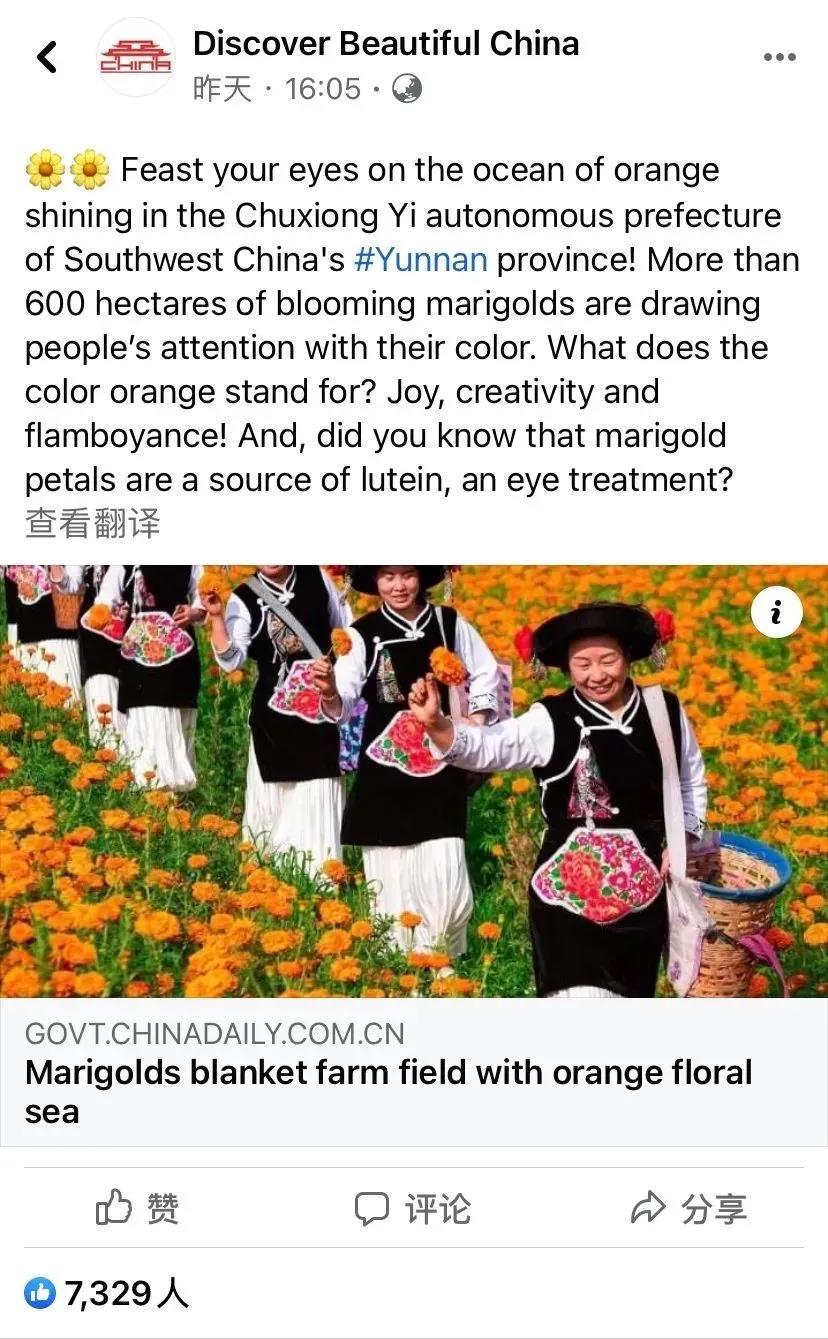Image resolution: width=828 pixels, height=1339 pixels.
Task: Open the Marigolds article link card
Action: 413,1073
